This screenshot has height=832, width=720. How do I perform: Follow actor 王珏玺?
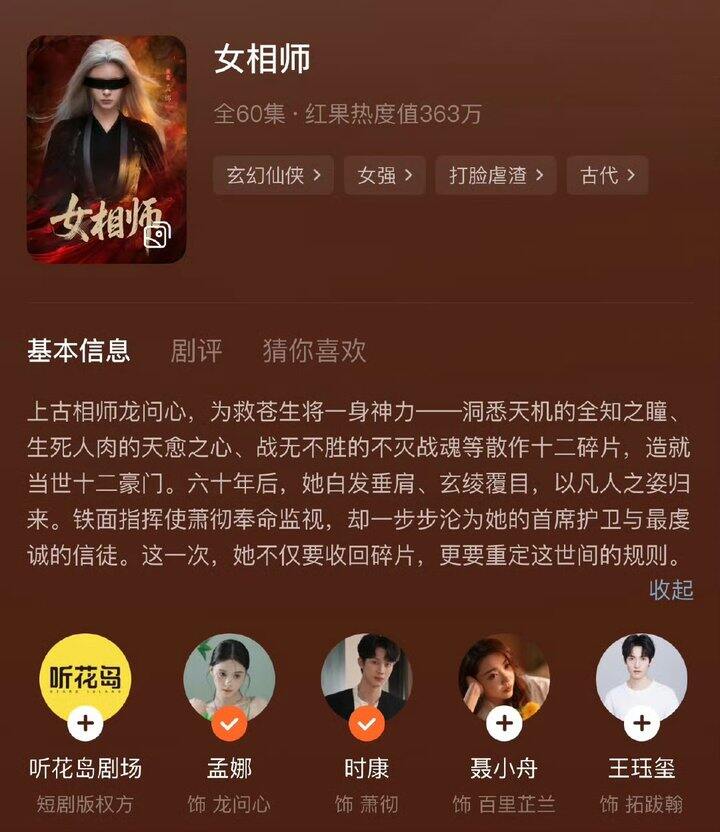641,722
